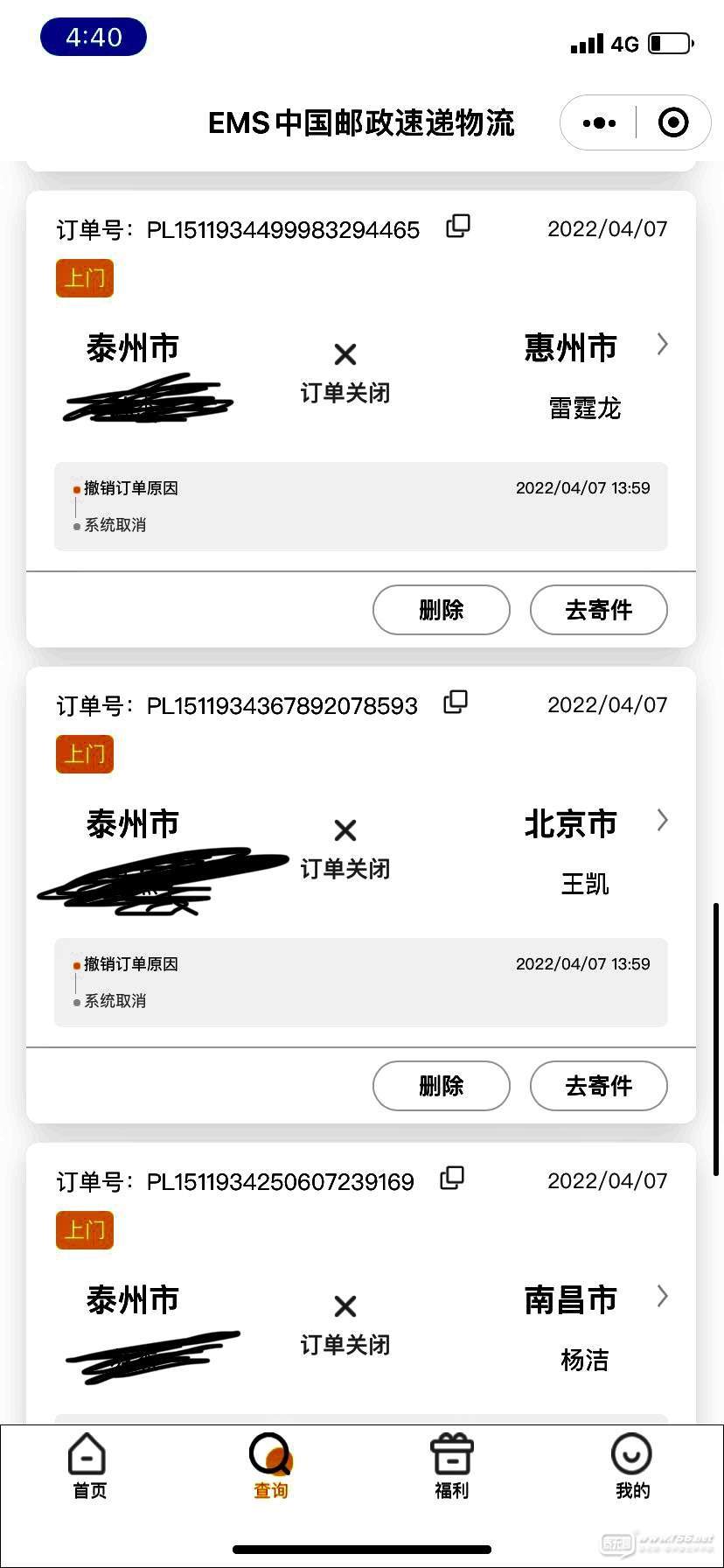Copy order number PL1511934367892078593

click(x=456, y=702)
